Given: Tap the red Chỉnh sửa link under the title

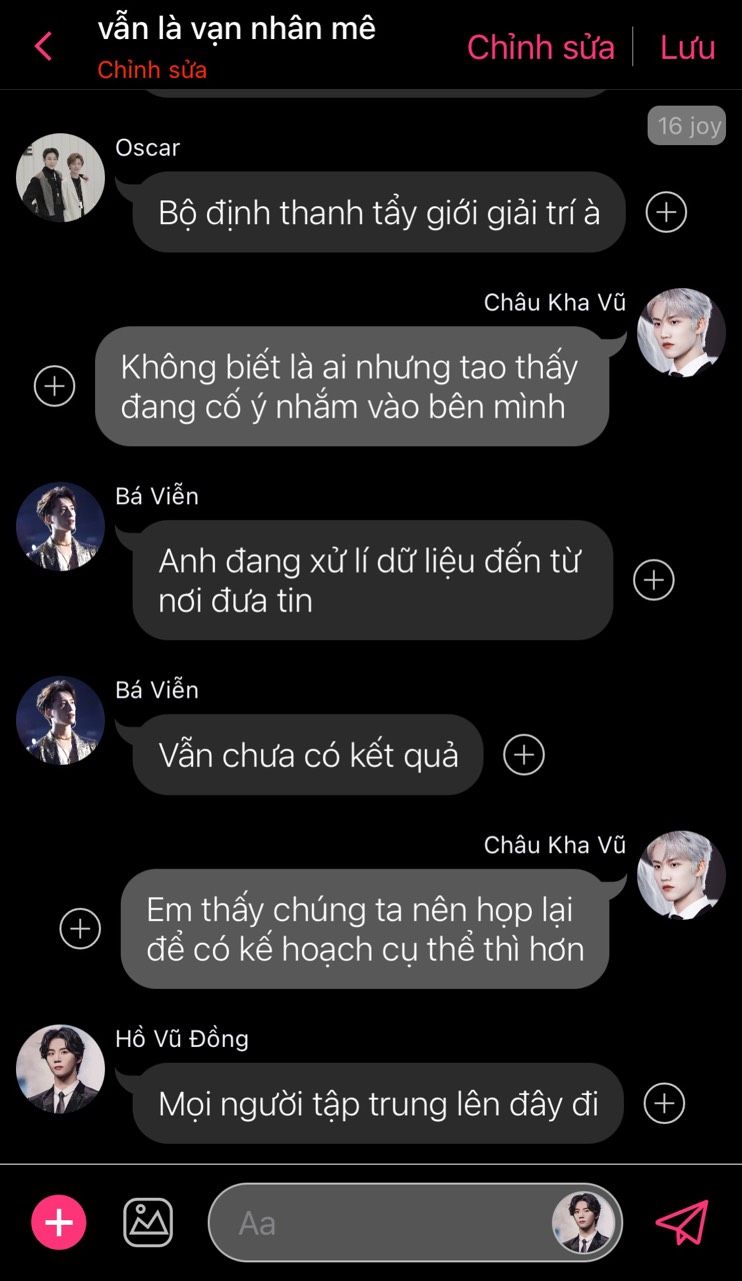Looking at the screenshot, I should (x=152, y=70).
